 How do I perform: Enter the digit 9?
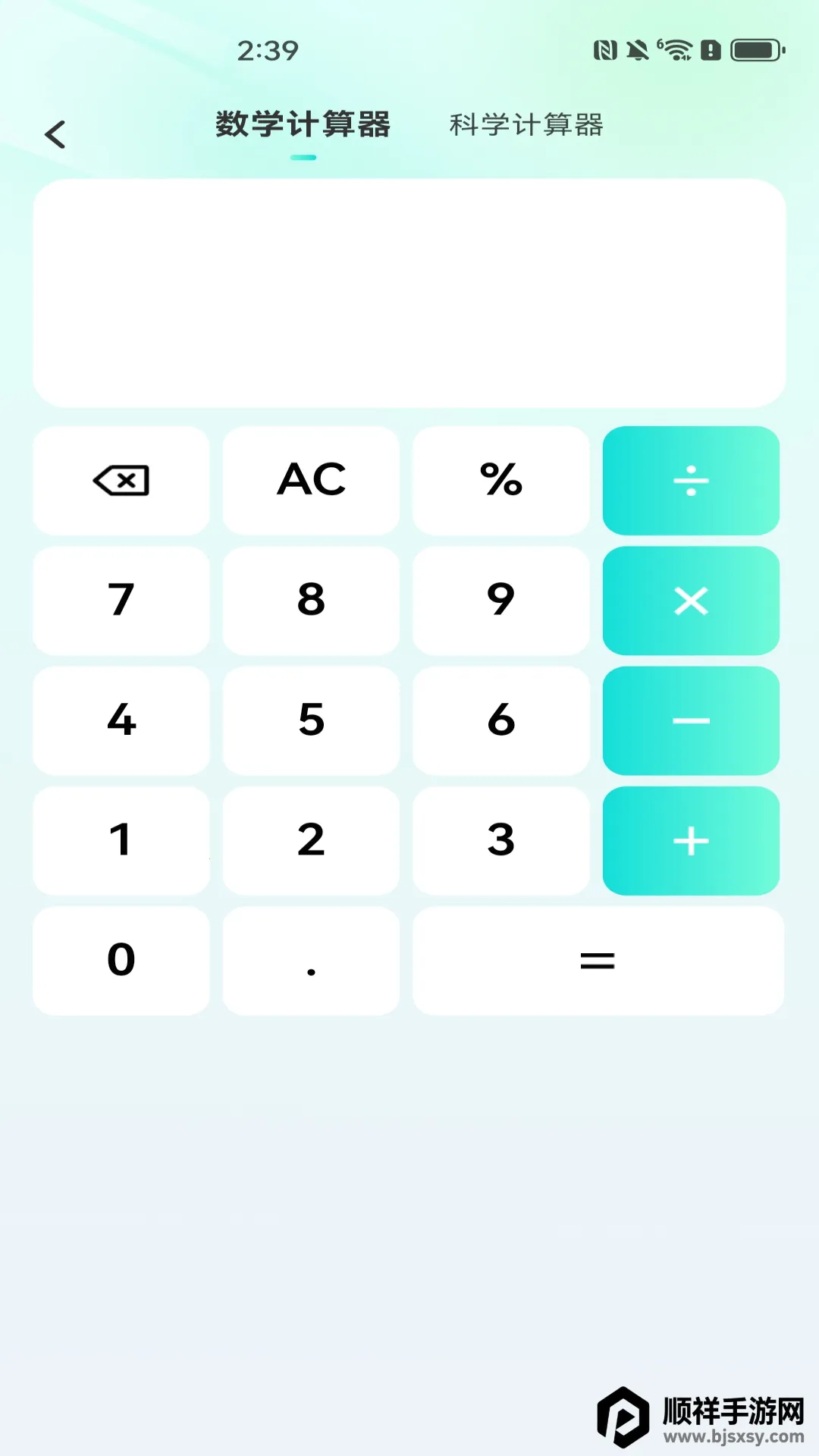coord(501,601)
